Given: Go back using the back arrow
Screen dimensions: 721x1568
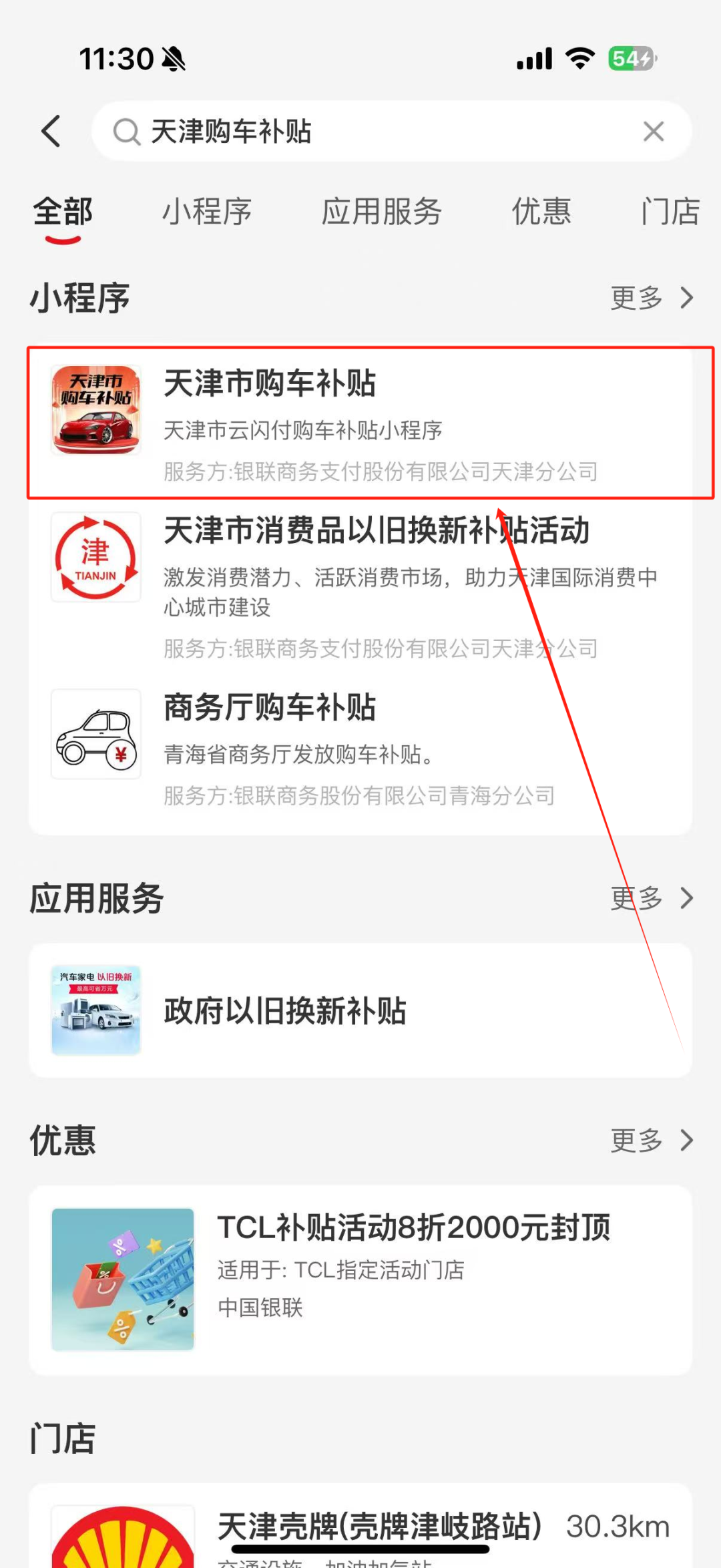Looking at the screenshot, I should (x=51, y=131).
